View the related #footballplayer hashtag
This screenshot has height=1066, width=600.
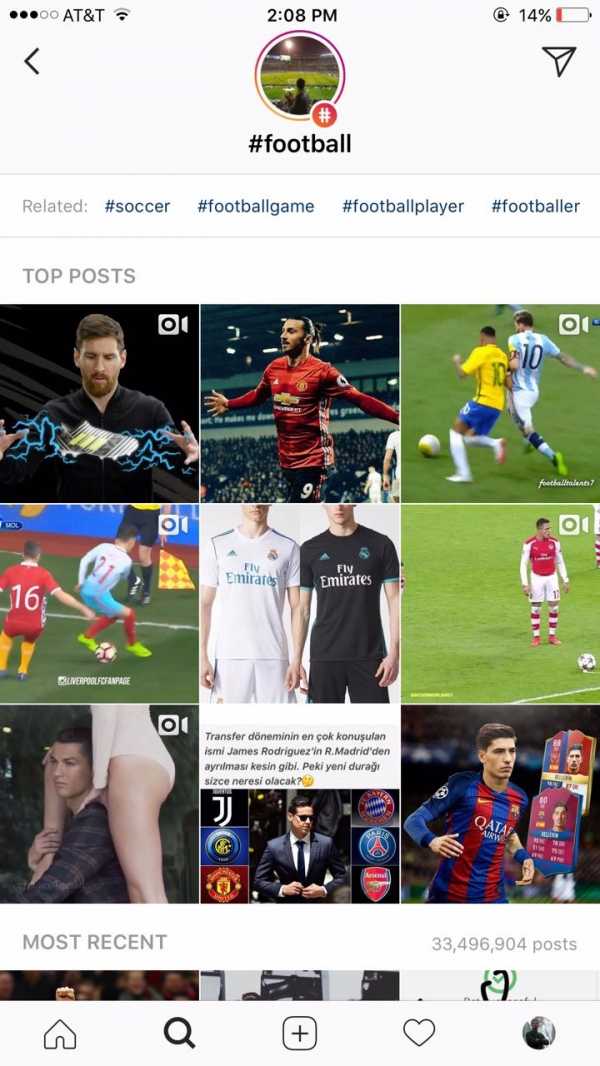403,206
